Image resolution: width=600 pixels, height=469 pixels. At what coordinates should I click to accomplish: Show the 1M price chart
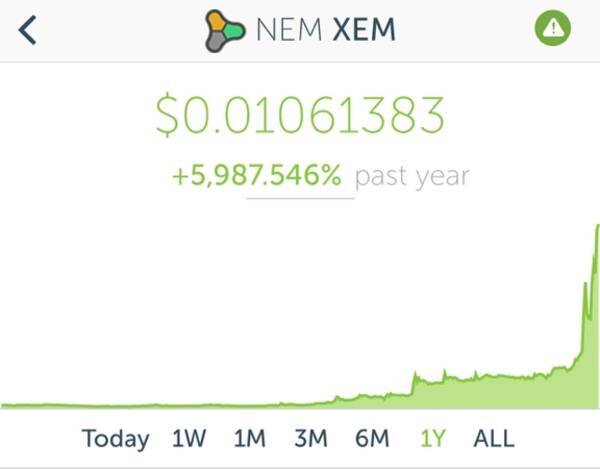click(x=251, y=438)
